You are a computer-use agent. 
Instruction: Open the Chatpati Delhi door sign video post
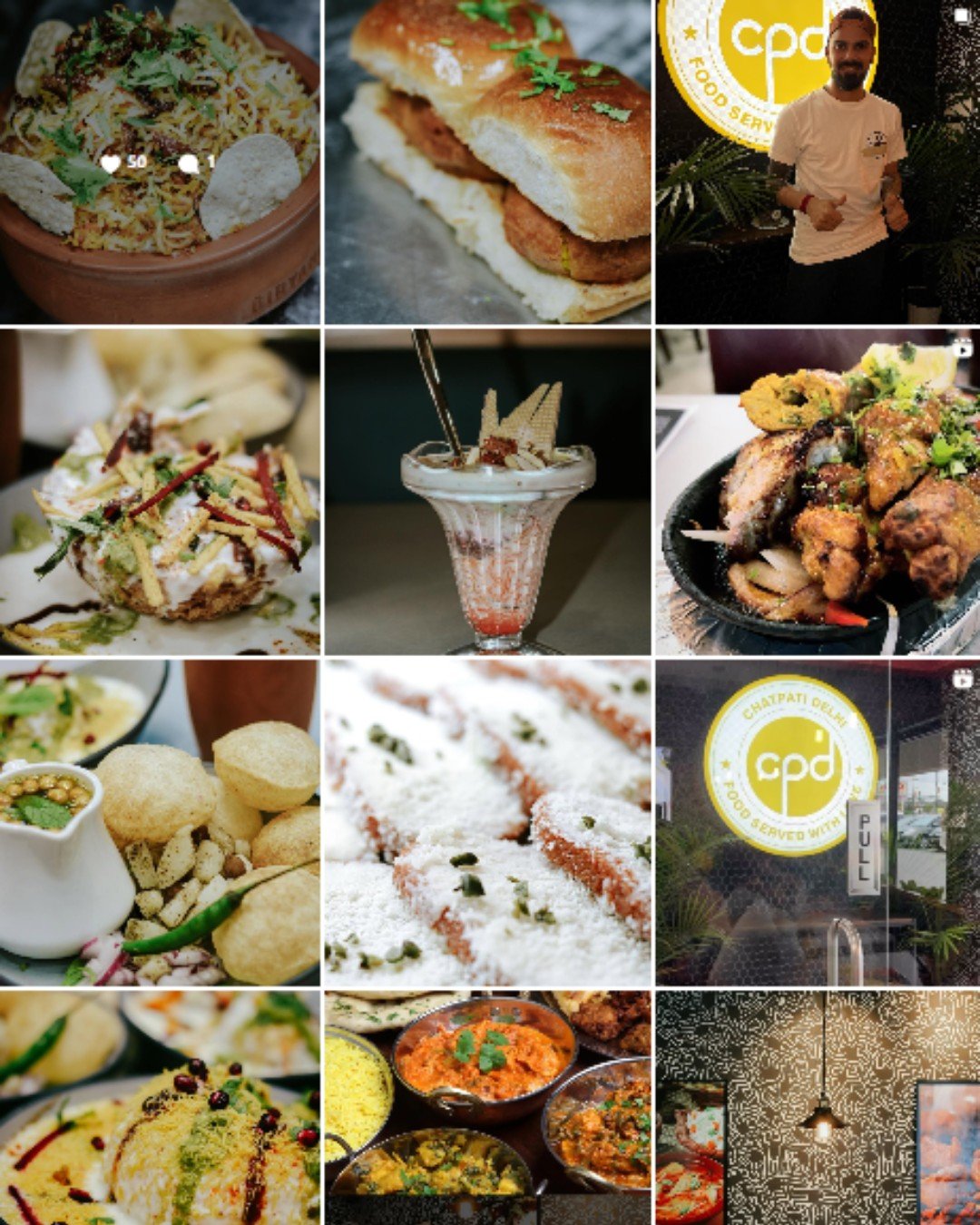tap(818, 822)
